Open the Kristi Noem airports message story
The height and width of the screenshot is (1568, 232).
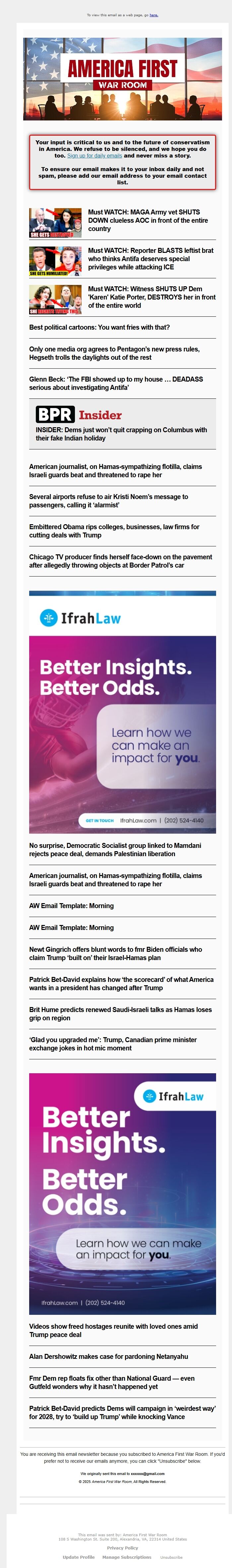[108, 500]
